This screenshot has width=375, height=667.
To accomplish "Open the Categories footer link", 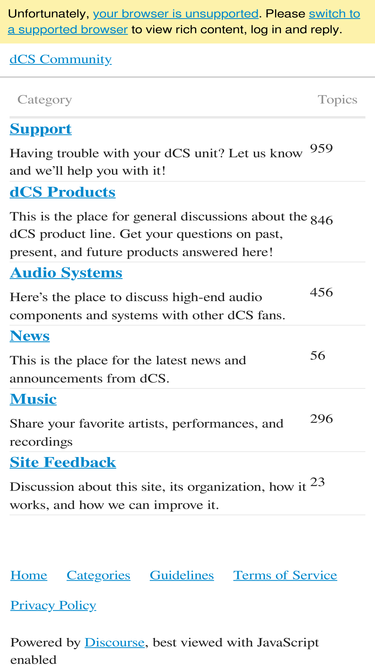I will pyautogui.click(x=98, y=575).
